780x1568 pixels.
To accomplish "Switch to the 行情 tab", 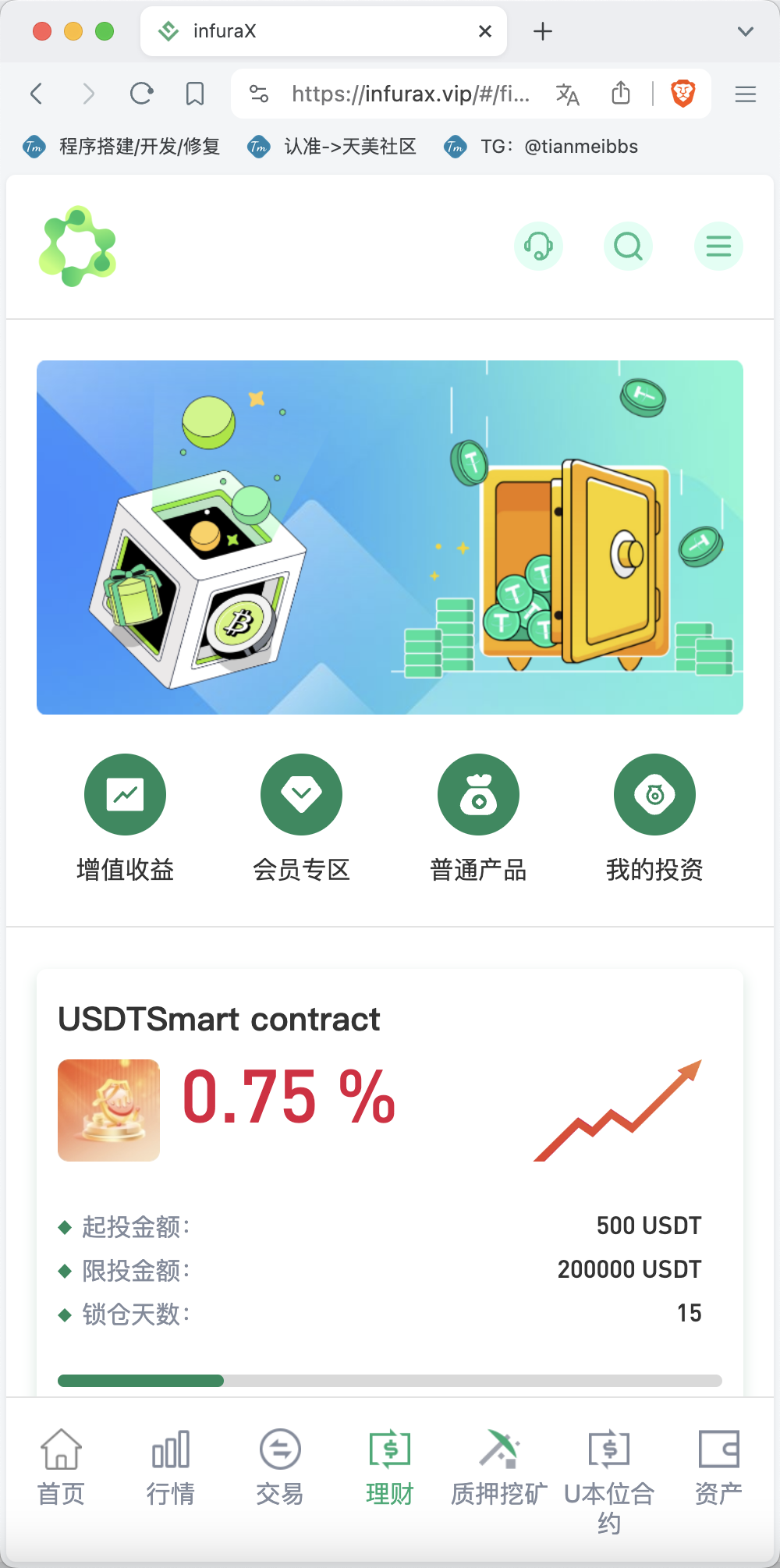I will tap(171, 1467).
